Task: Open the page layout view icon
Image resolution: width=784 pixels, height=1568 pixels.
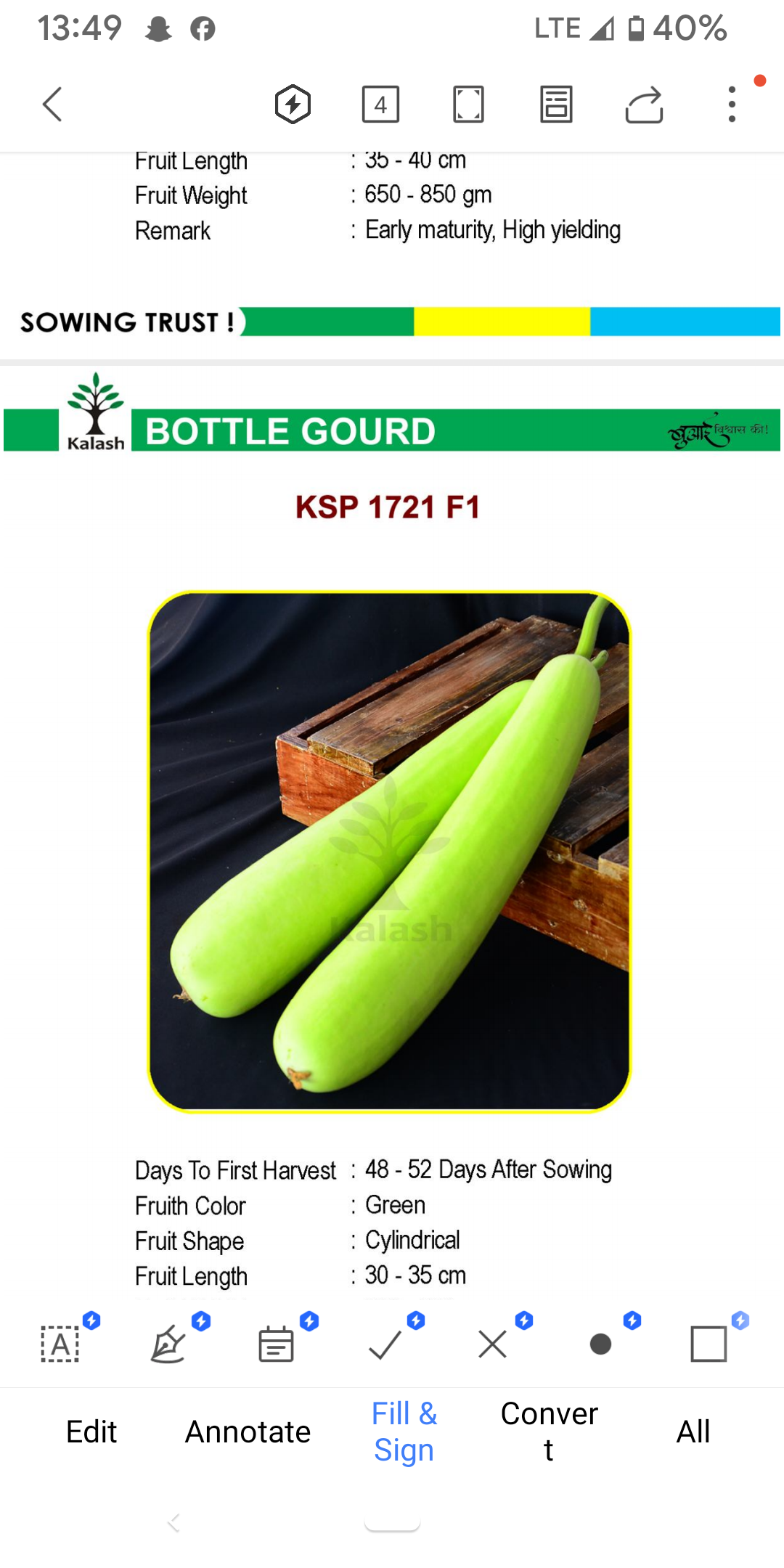Action: [556, 105]
